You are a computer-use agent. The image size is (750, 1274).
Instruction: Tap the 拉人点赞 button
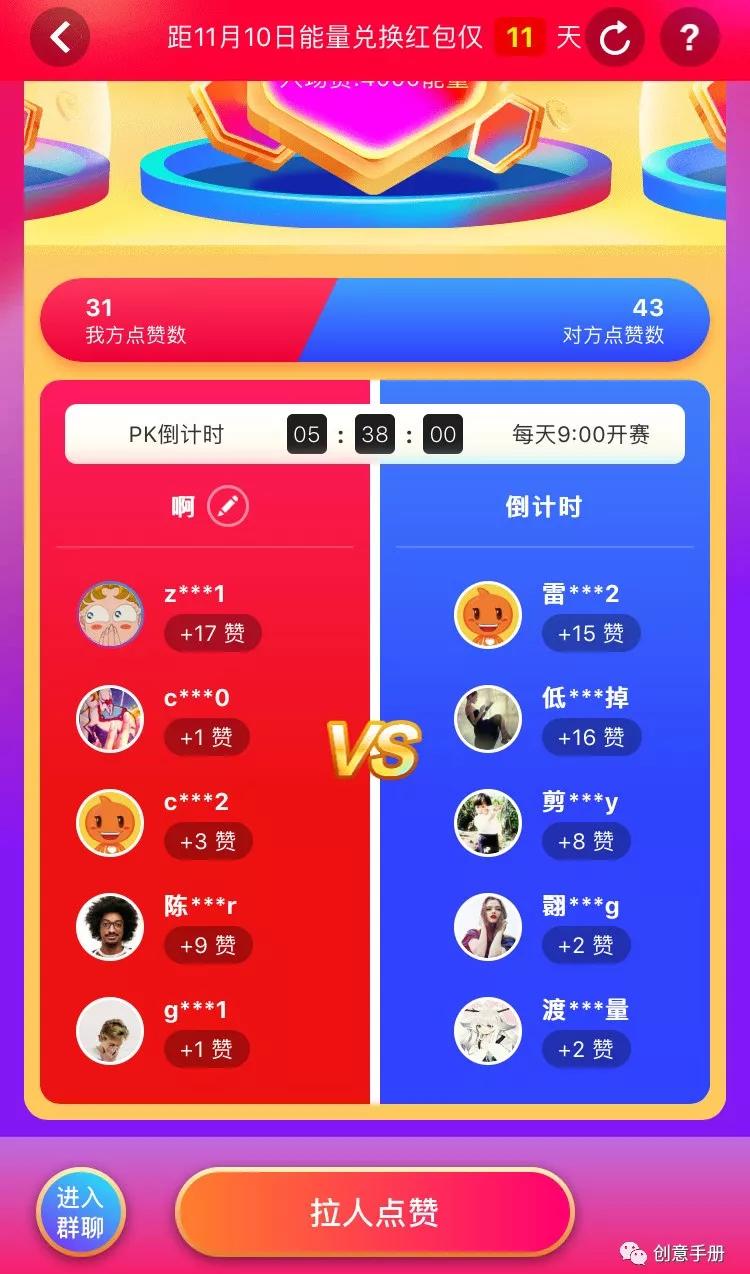coord(374,1213)
